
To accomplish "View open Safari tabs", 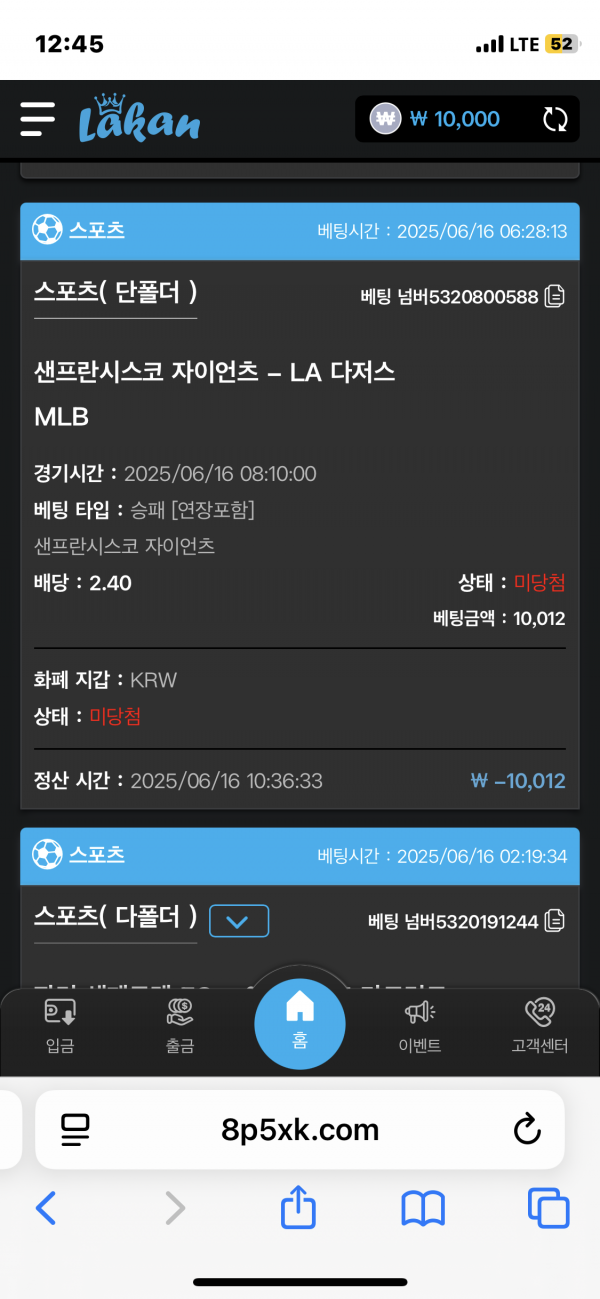I will pyautogui.click(x=548, y=1208).
